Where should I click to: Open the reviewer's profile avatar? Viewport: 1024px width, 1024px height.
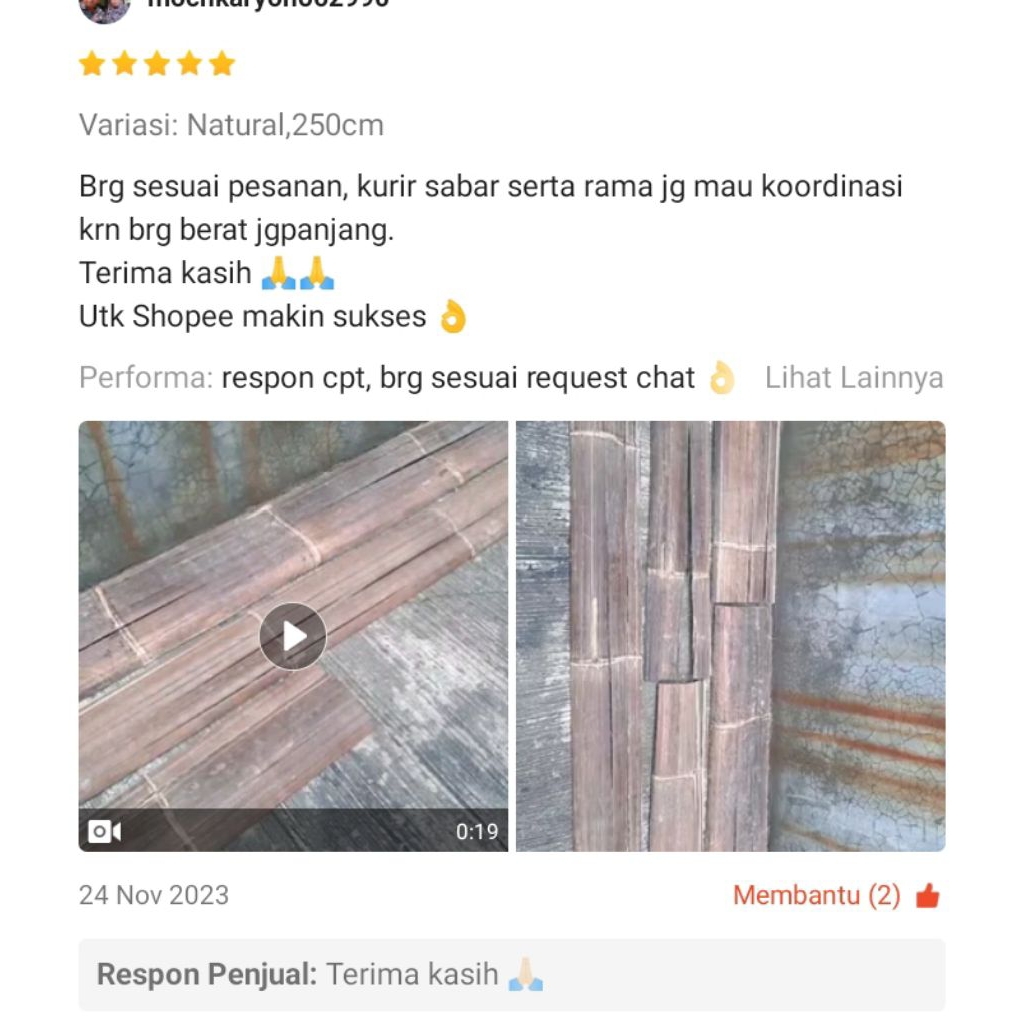coord(104,8)
